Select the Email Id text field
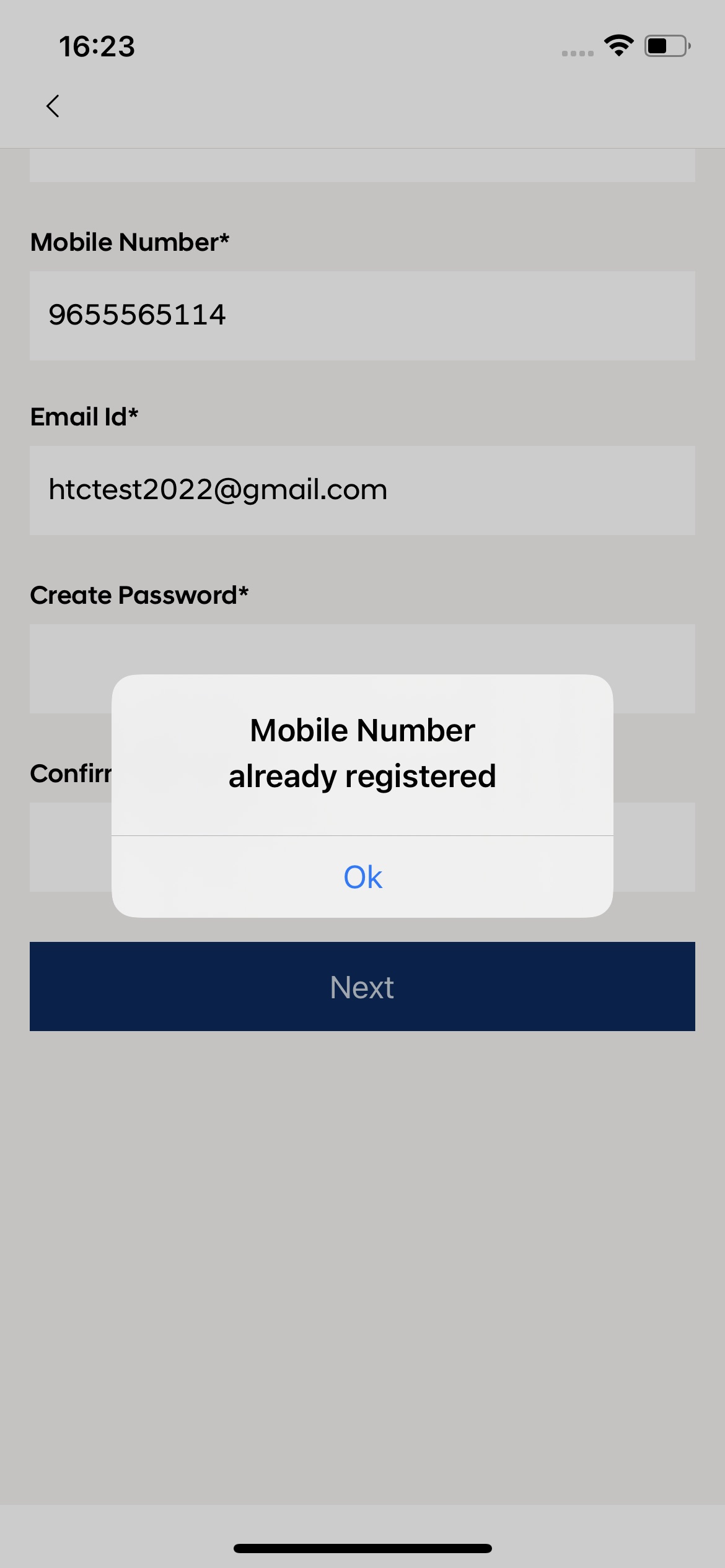Viewport: 725px width, 1568px height. [x=362, y=490]
